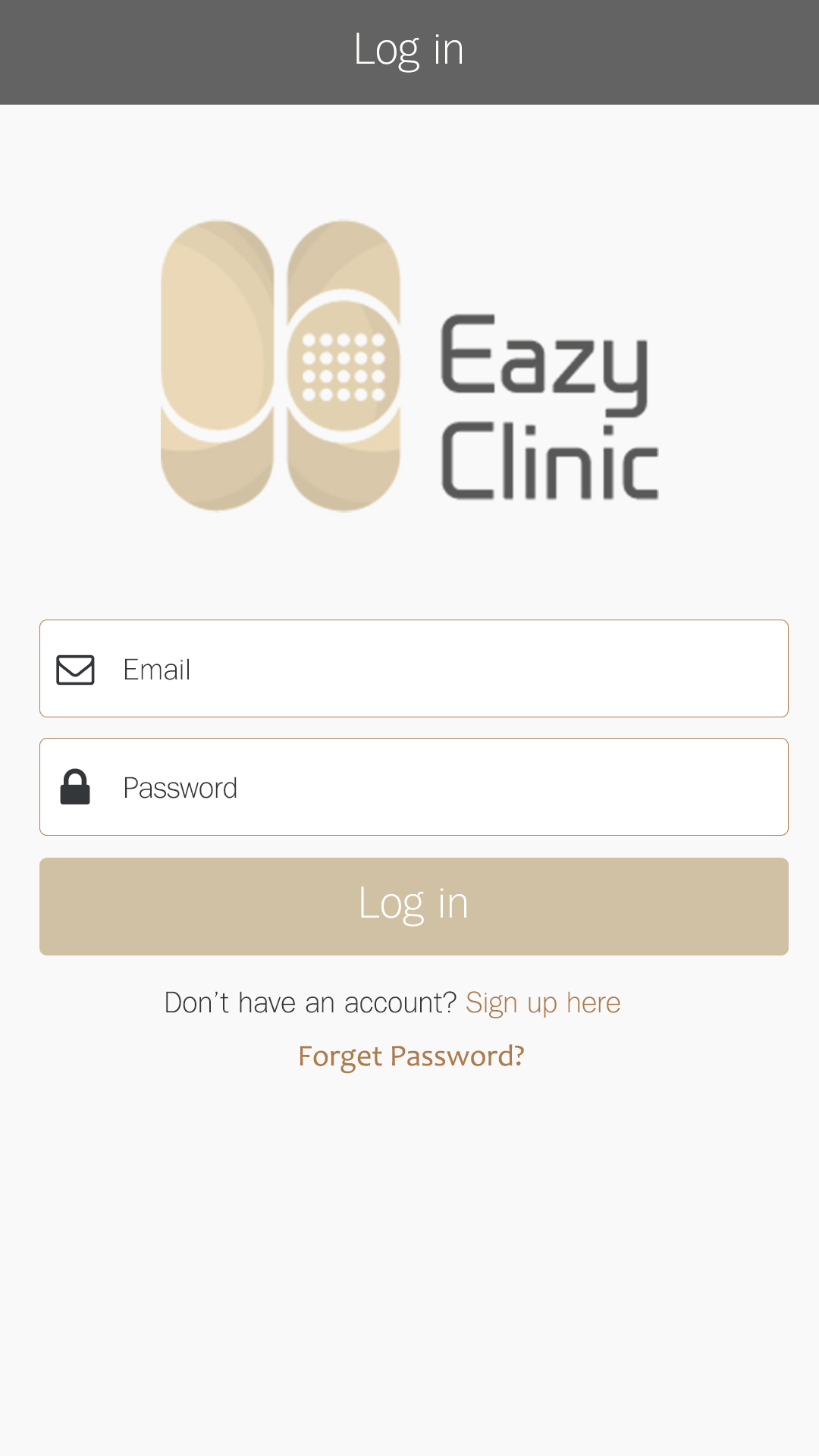Open the Sign up here link
This screenshot has height=1456, width=819.
543,1003
